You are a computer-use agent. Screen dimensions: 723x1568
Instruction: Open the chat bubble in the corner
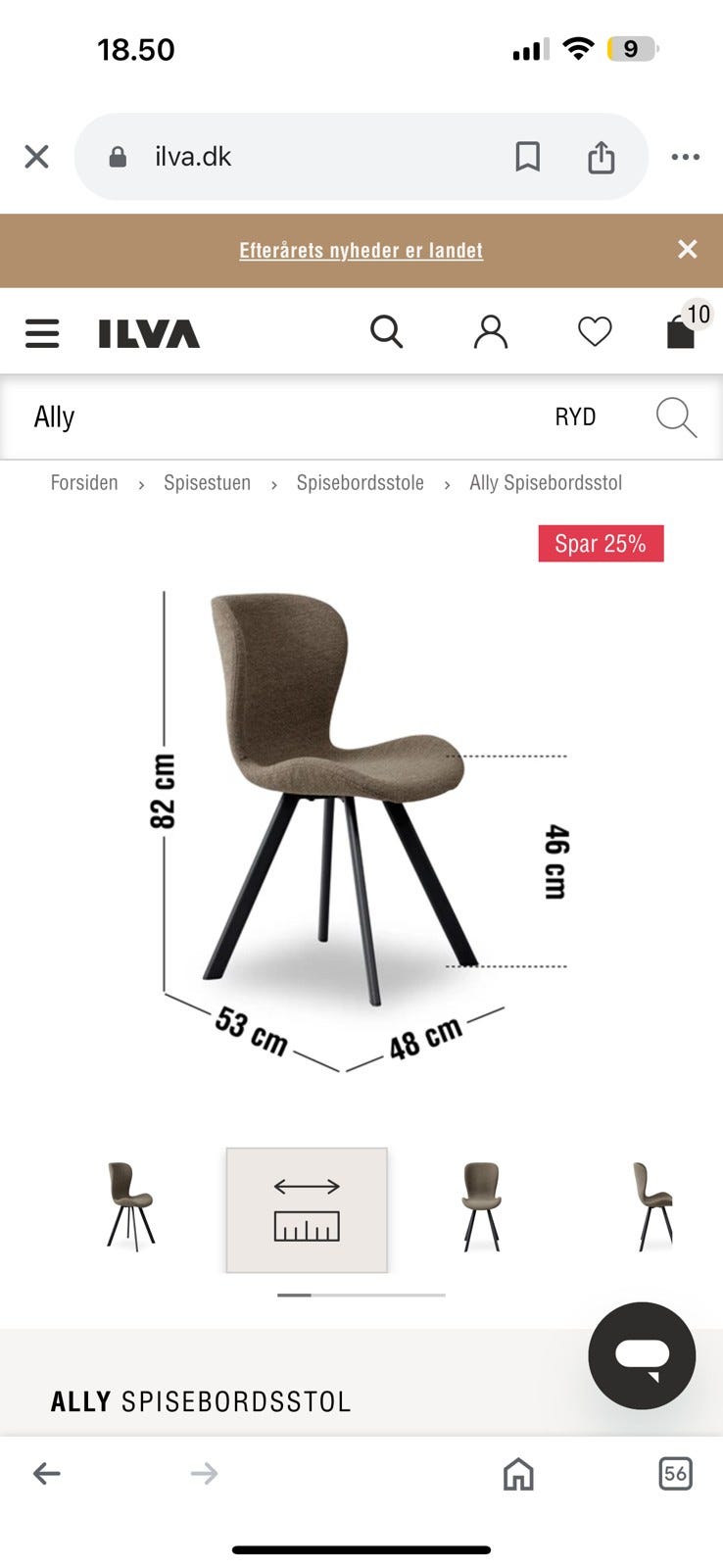click(642, 1356)
